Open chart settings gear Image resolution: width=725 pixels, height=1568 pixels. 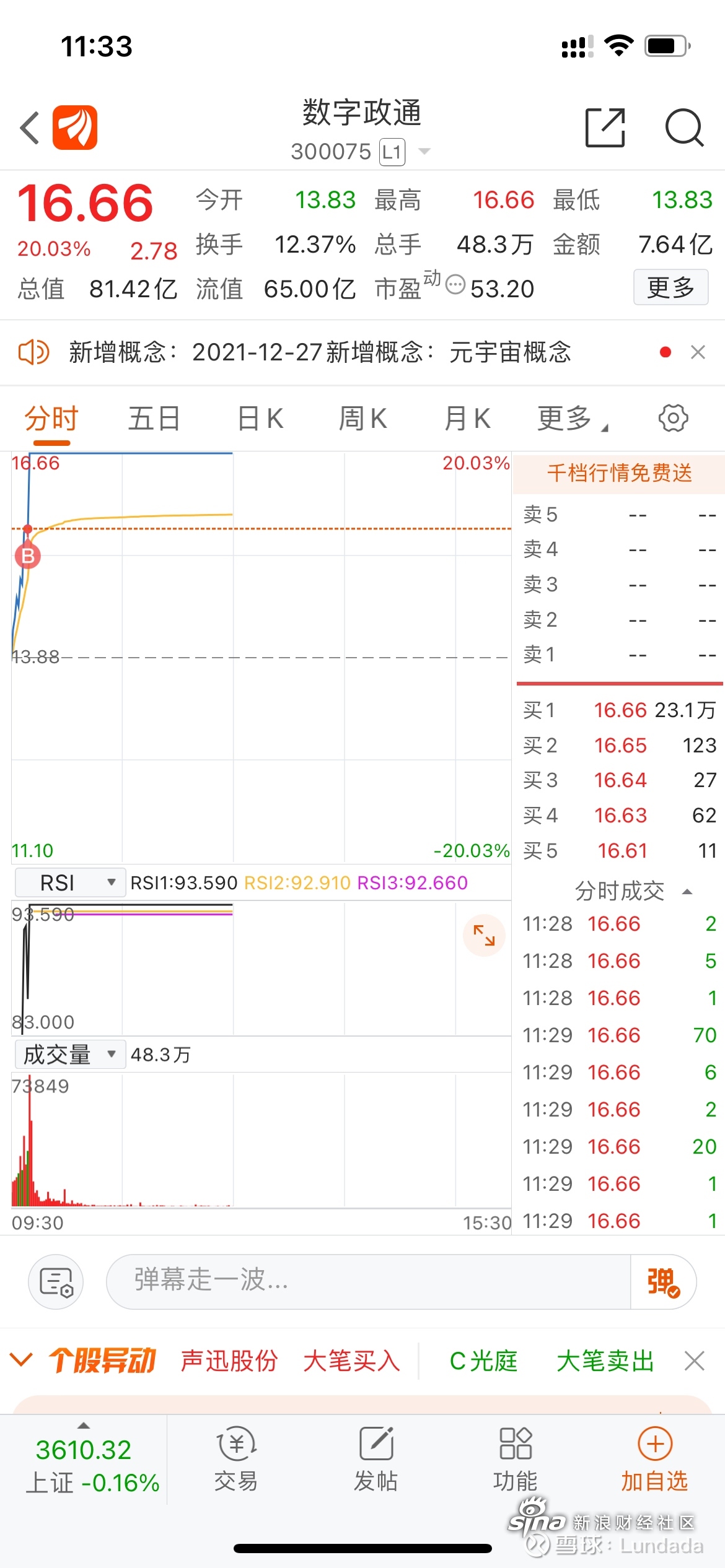coord(673,419)
